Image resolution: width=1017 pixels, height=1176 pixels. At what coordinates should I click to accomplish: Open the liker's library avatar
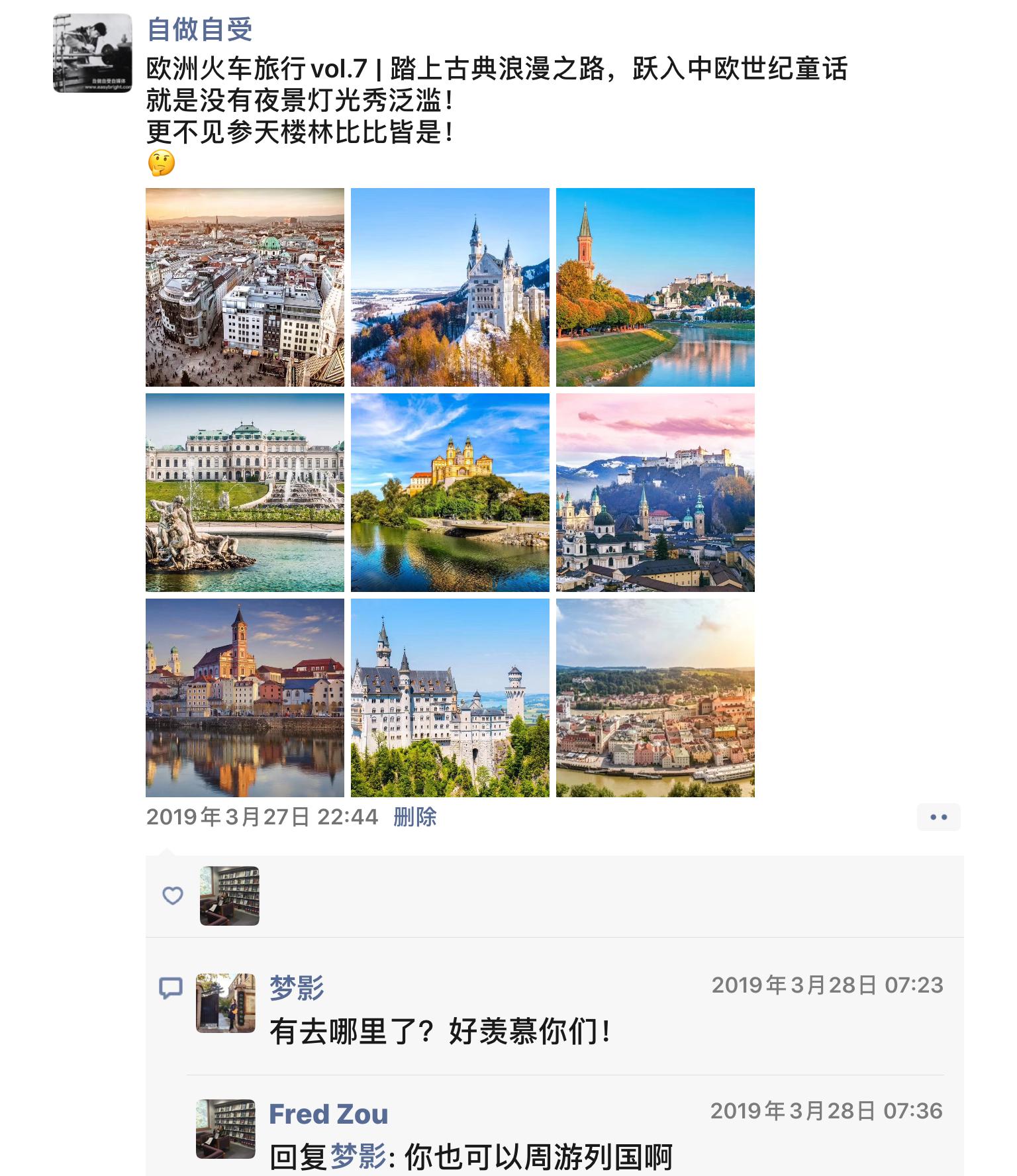[x=229, y=896]
